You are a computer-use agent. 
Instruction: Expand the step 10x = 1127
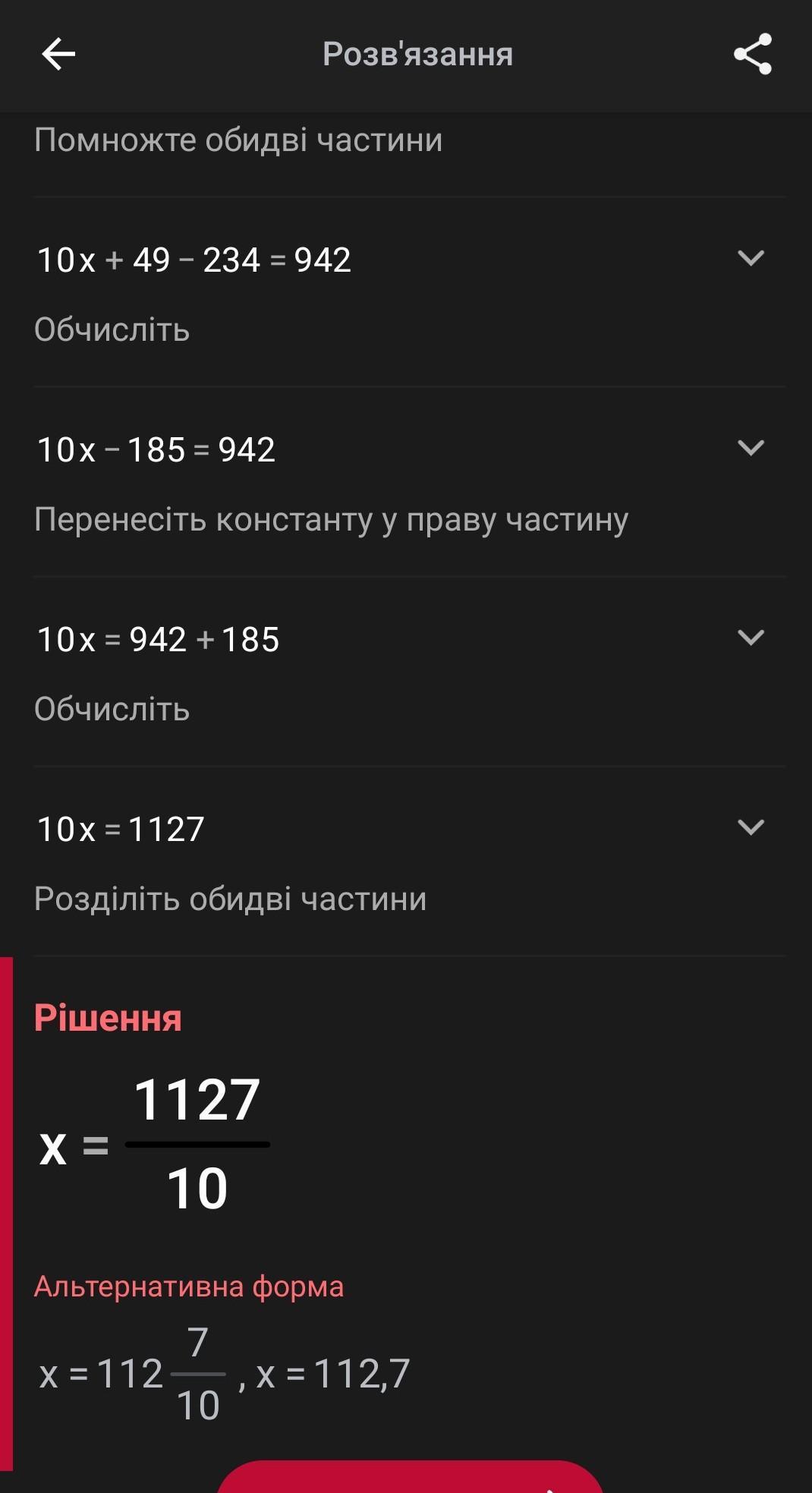(751, 827)
